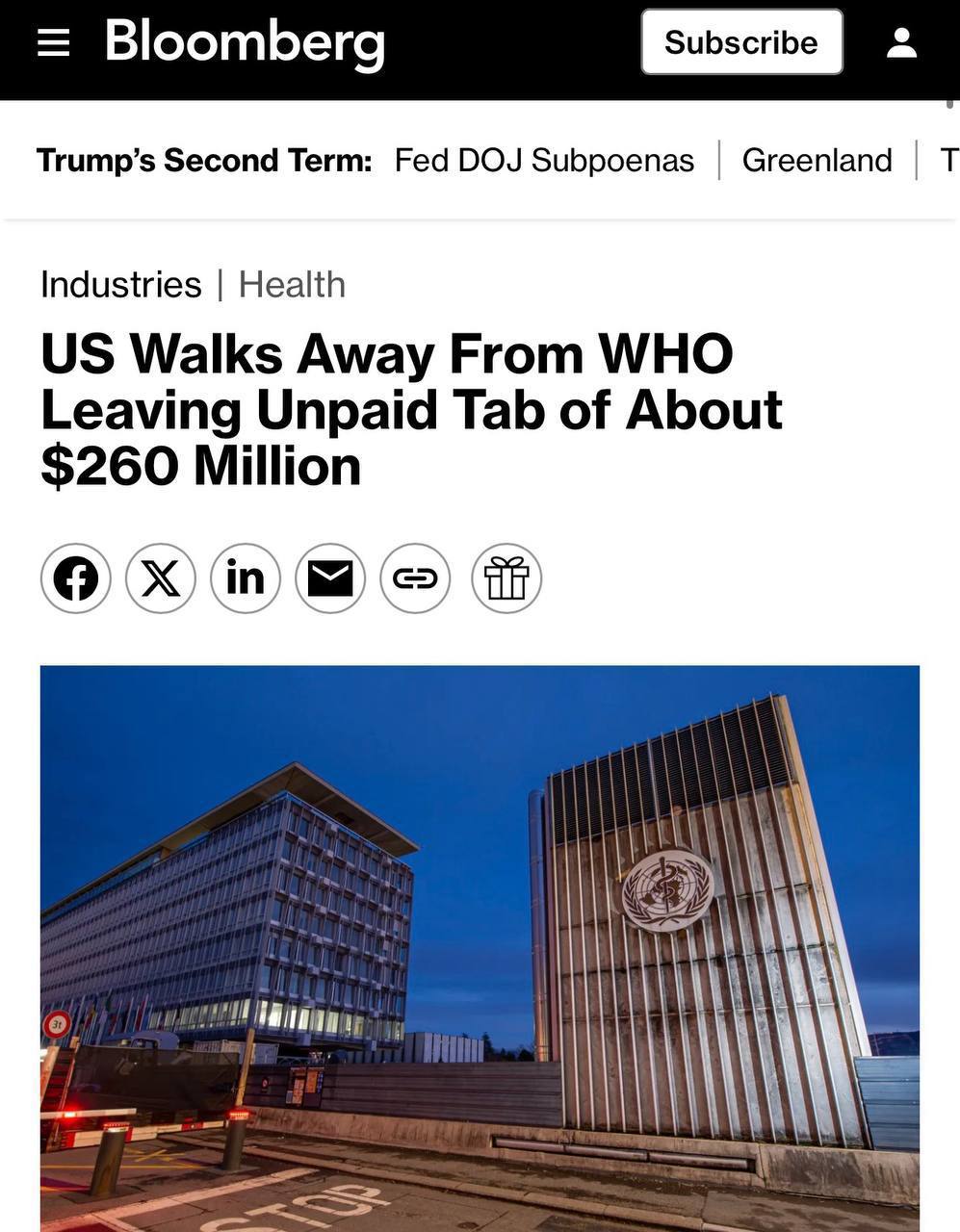Tap the Bloomberg home logo

pyautogui.click(x=245, y=42)
